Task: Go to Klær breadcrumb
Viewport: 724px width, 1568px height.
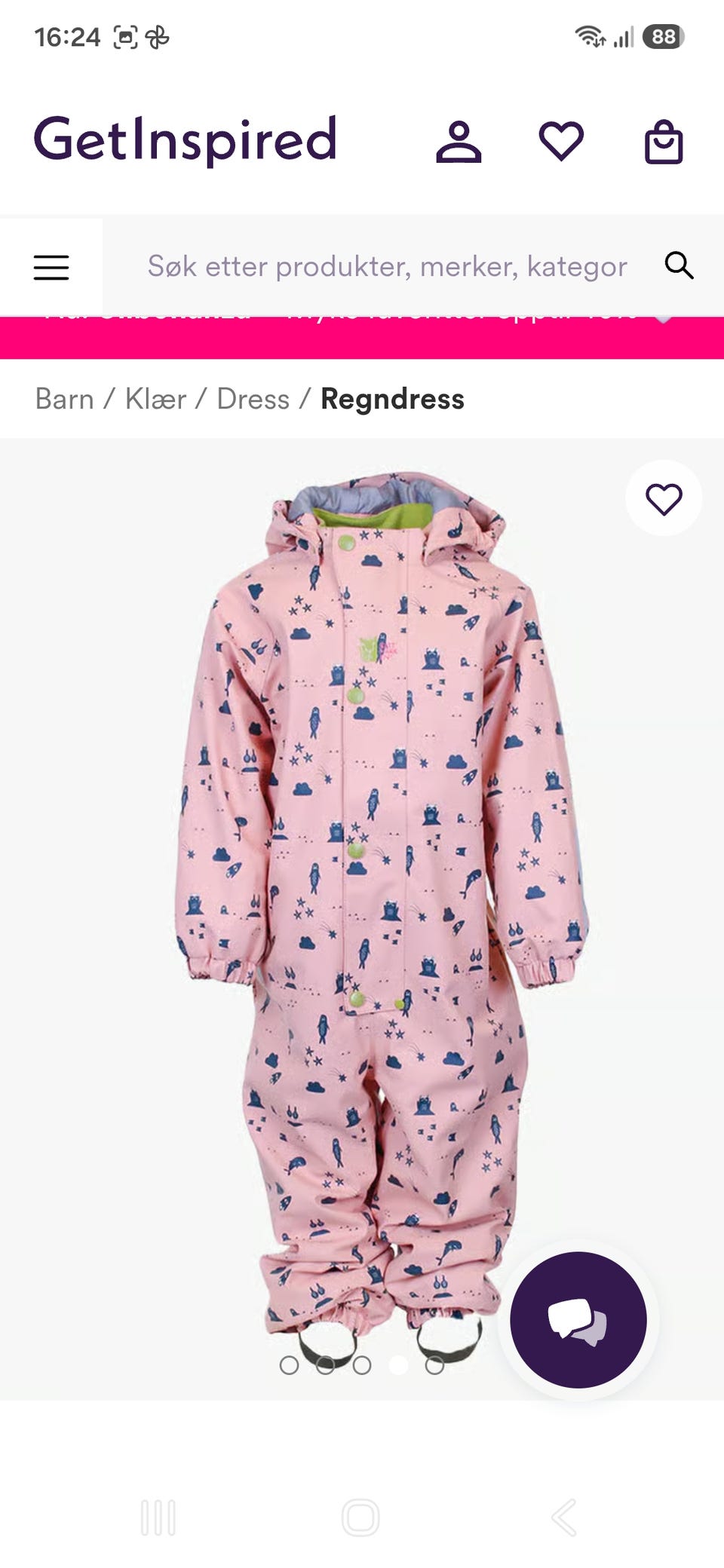Action: pyautogui.click(x=155, y=399)
